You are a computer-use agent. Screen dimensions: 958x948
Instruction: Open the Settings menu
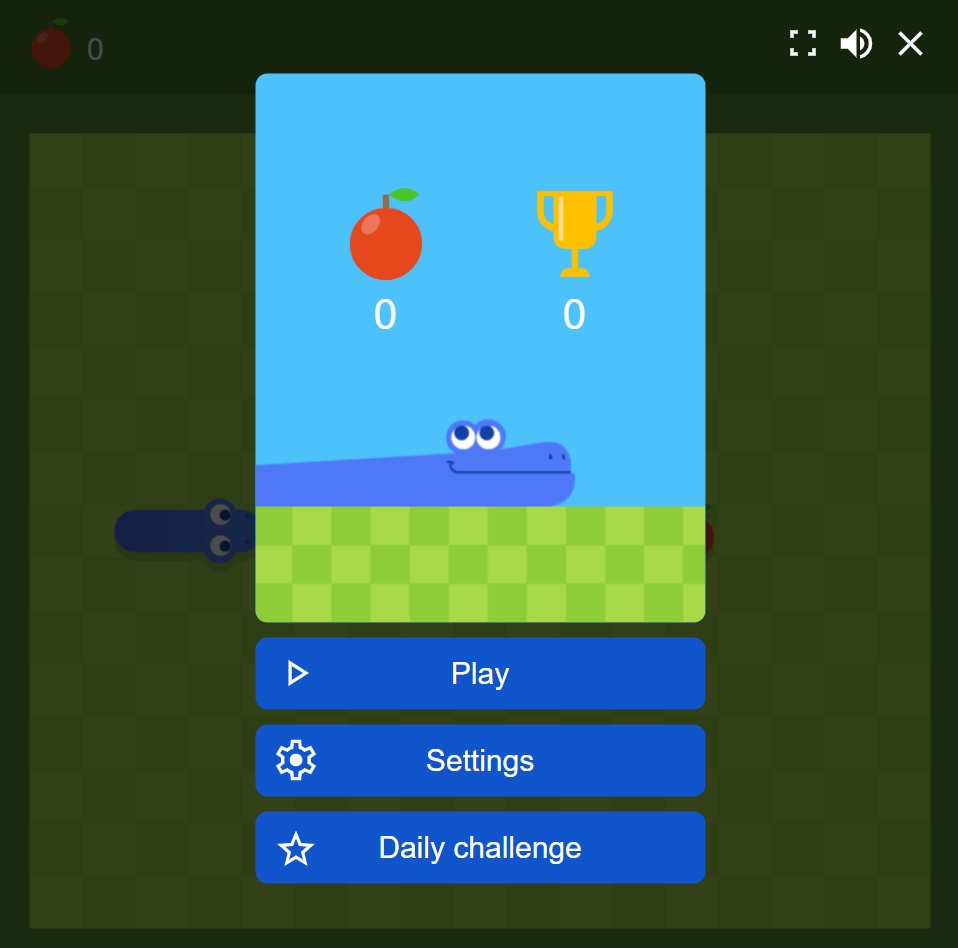(480, 760)
